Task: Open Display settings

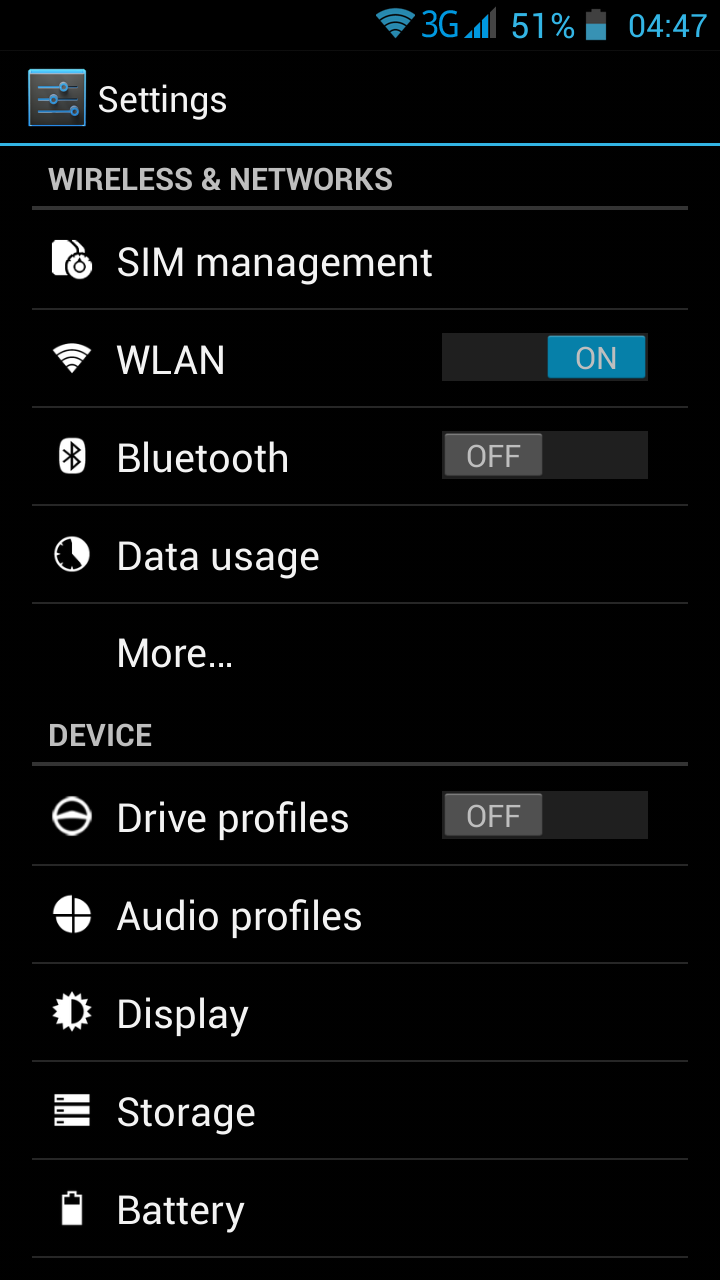Action: [360, 1013]
